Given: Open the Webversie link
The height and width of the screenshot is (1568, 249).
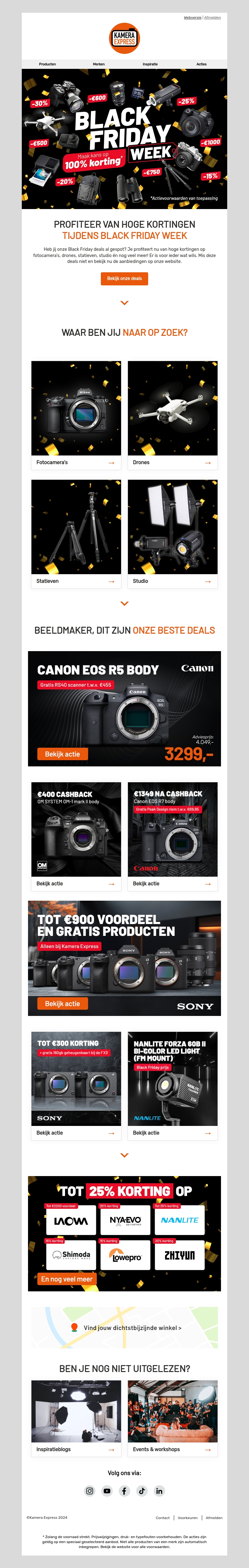Looking at the screenshot, I should point(192,18).
